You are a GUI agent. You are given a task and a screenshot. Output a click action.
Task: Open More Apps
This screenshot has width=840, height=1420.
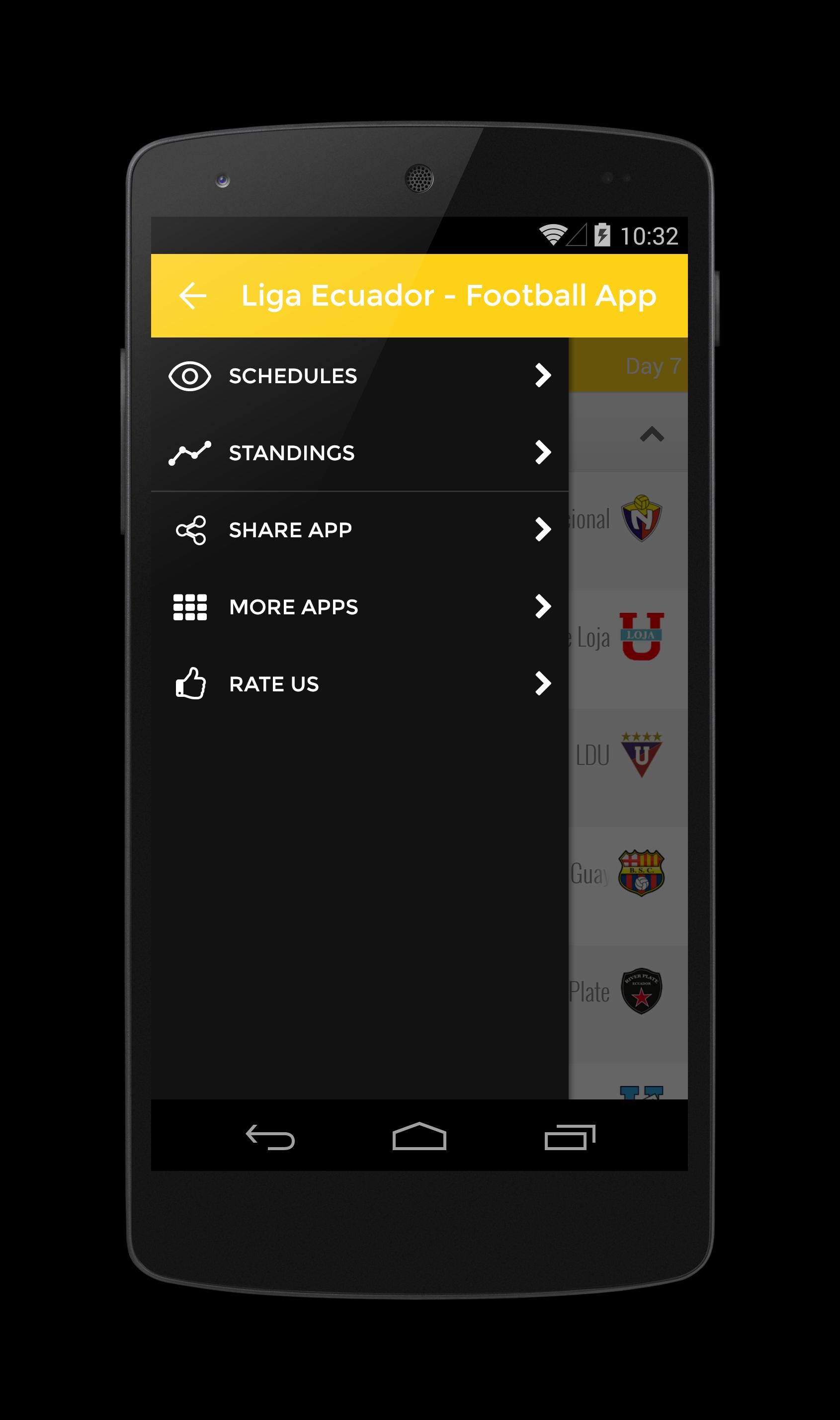(359, 607)
